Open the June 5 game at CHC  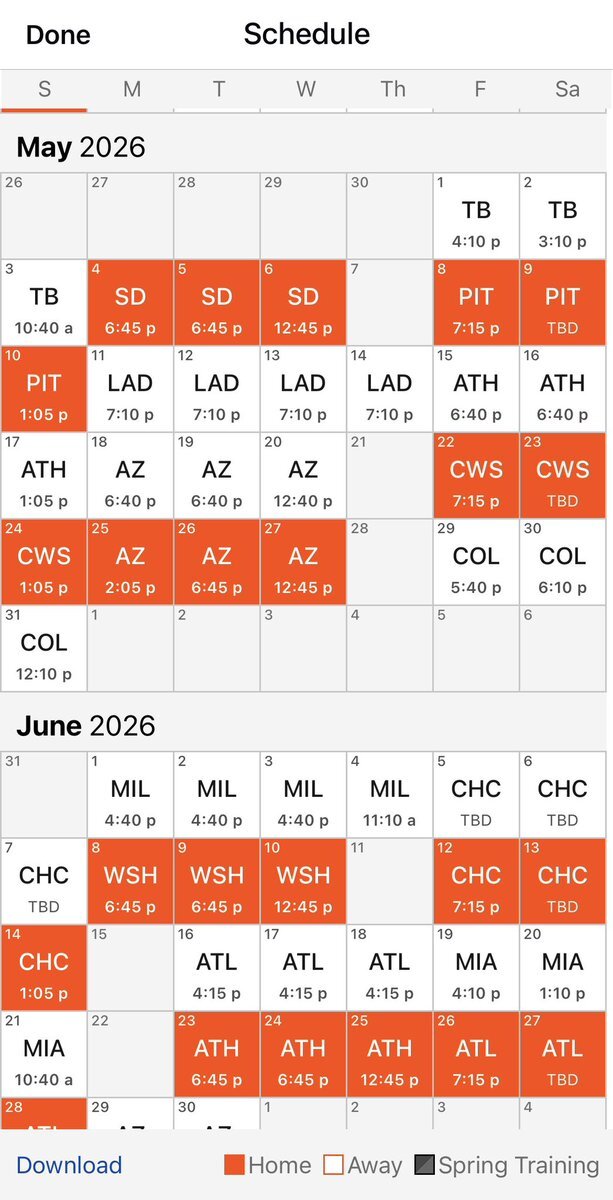pyautogui.click(x=476, y=796)
